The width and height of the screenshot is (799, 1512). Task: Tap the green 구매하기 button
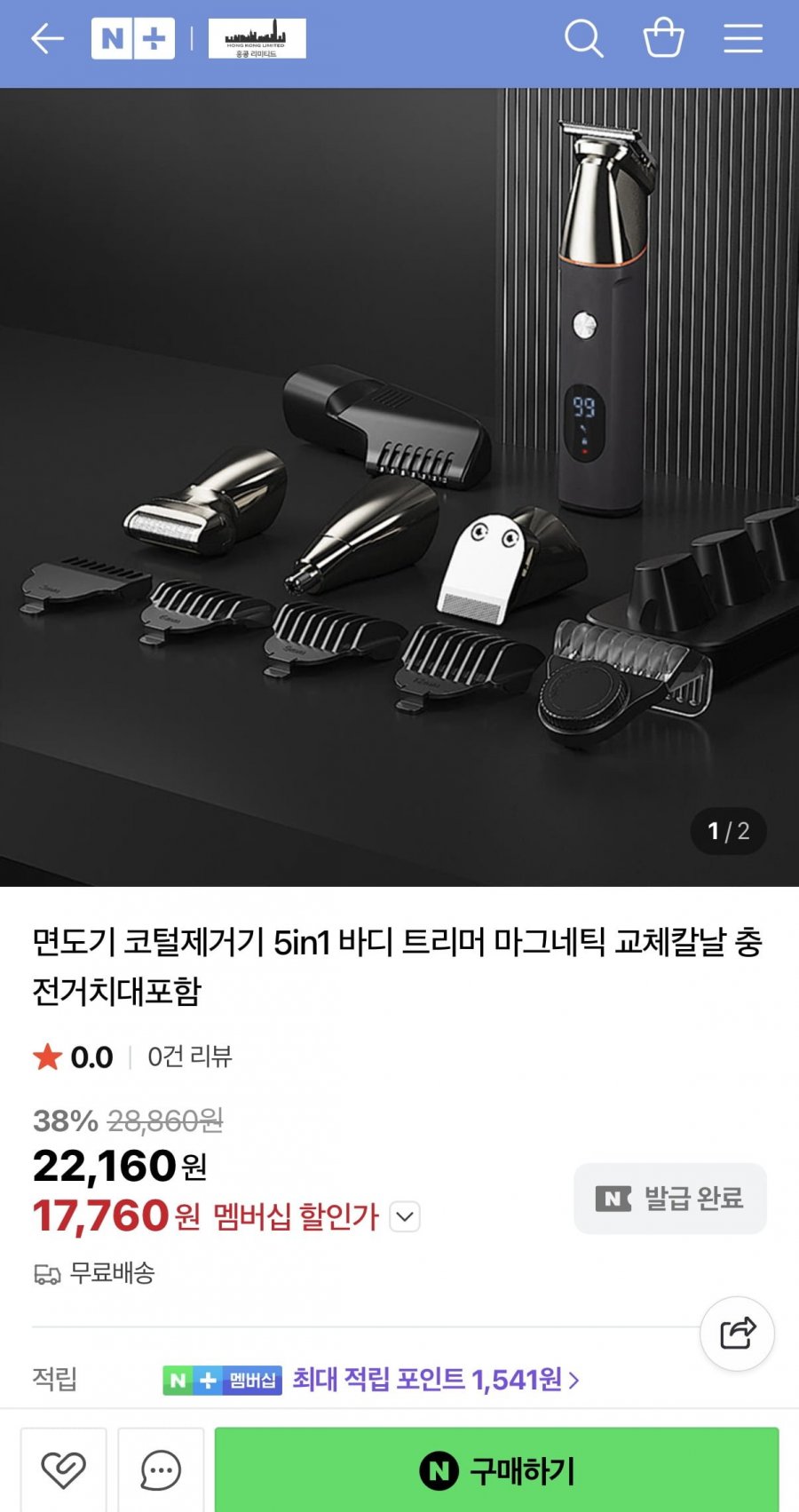tap(497, 1469)
